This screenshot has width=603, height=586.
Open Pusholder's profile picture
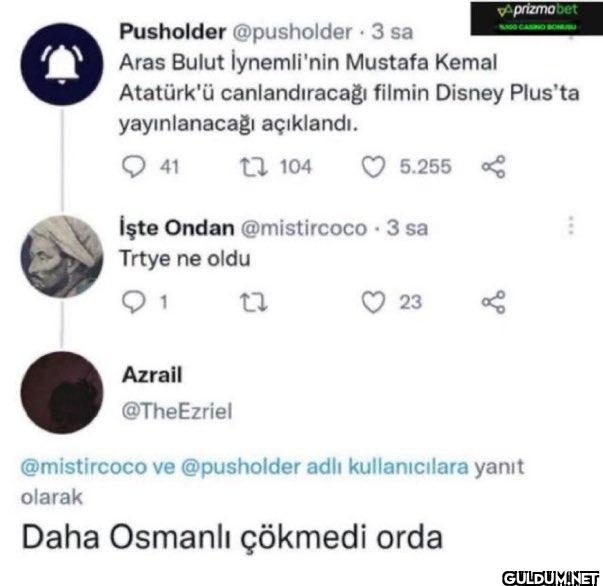pos(58,66)
